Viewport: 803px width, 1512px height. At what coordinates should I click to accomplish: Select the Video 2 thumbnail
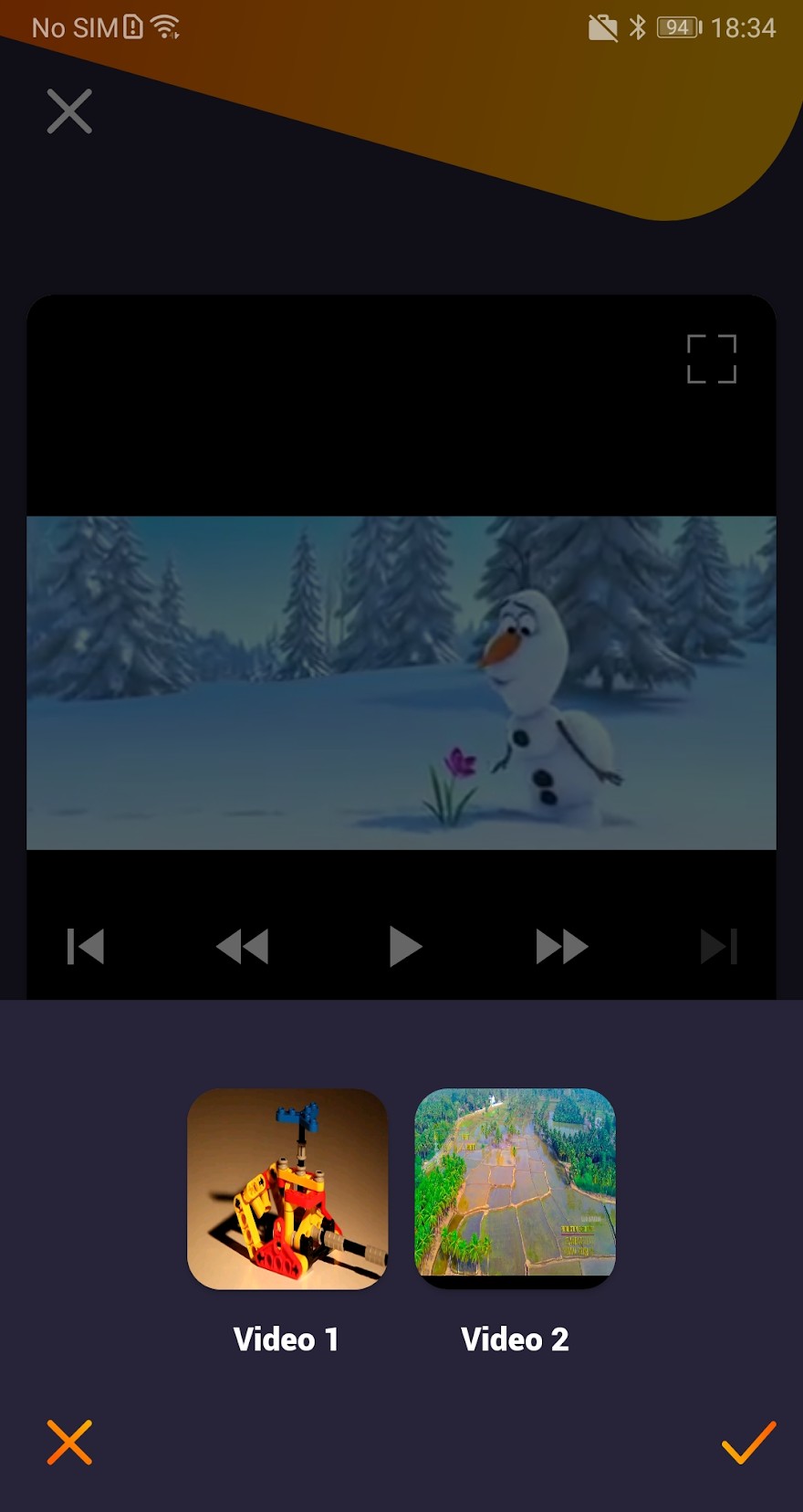(516, 1187)
